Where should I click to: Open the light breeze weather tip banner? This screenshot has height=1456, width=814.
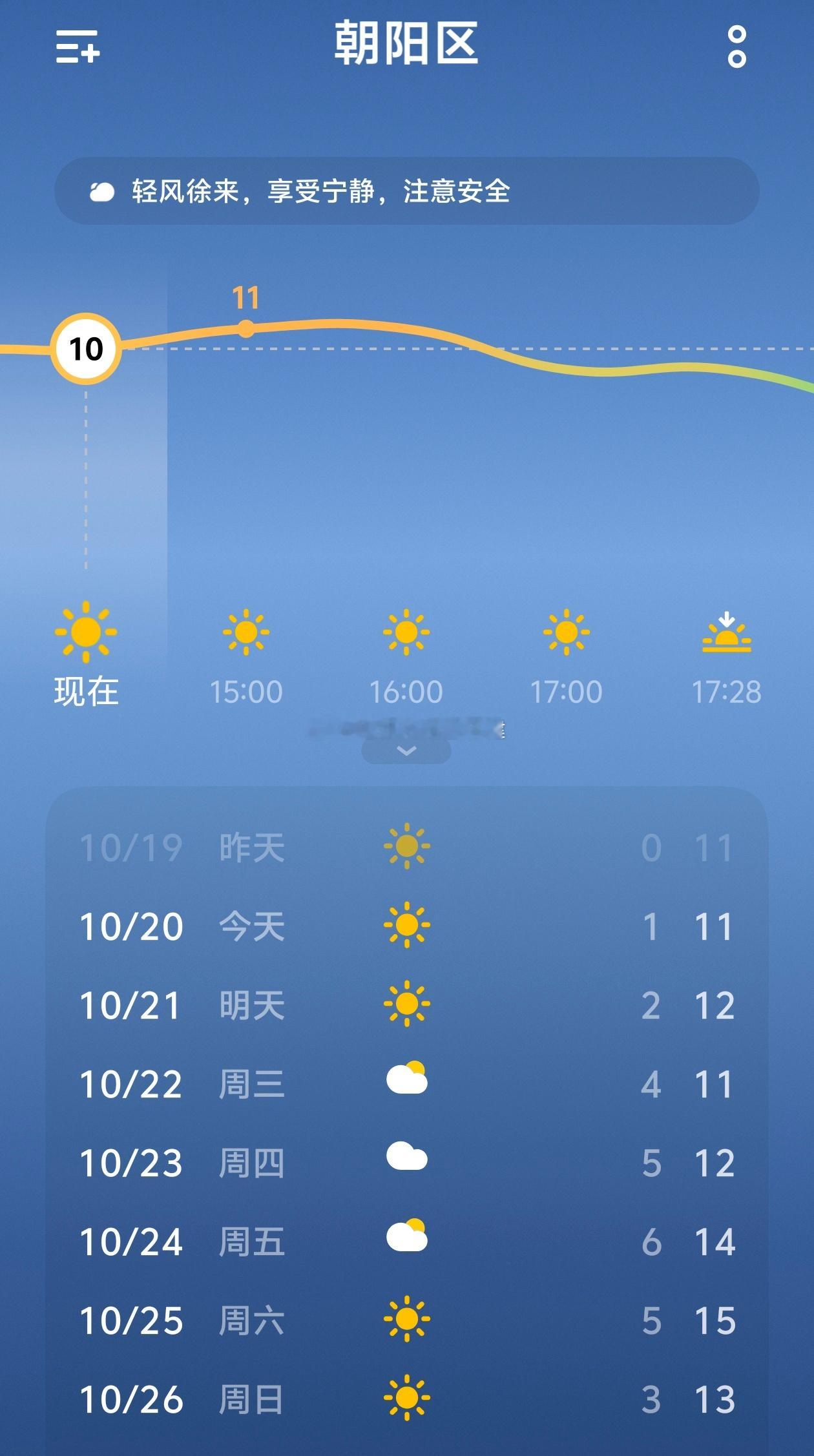[407, 191]
